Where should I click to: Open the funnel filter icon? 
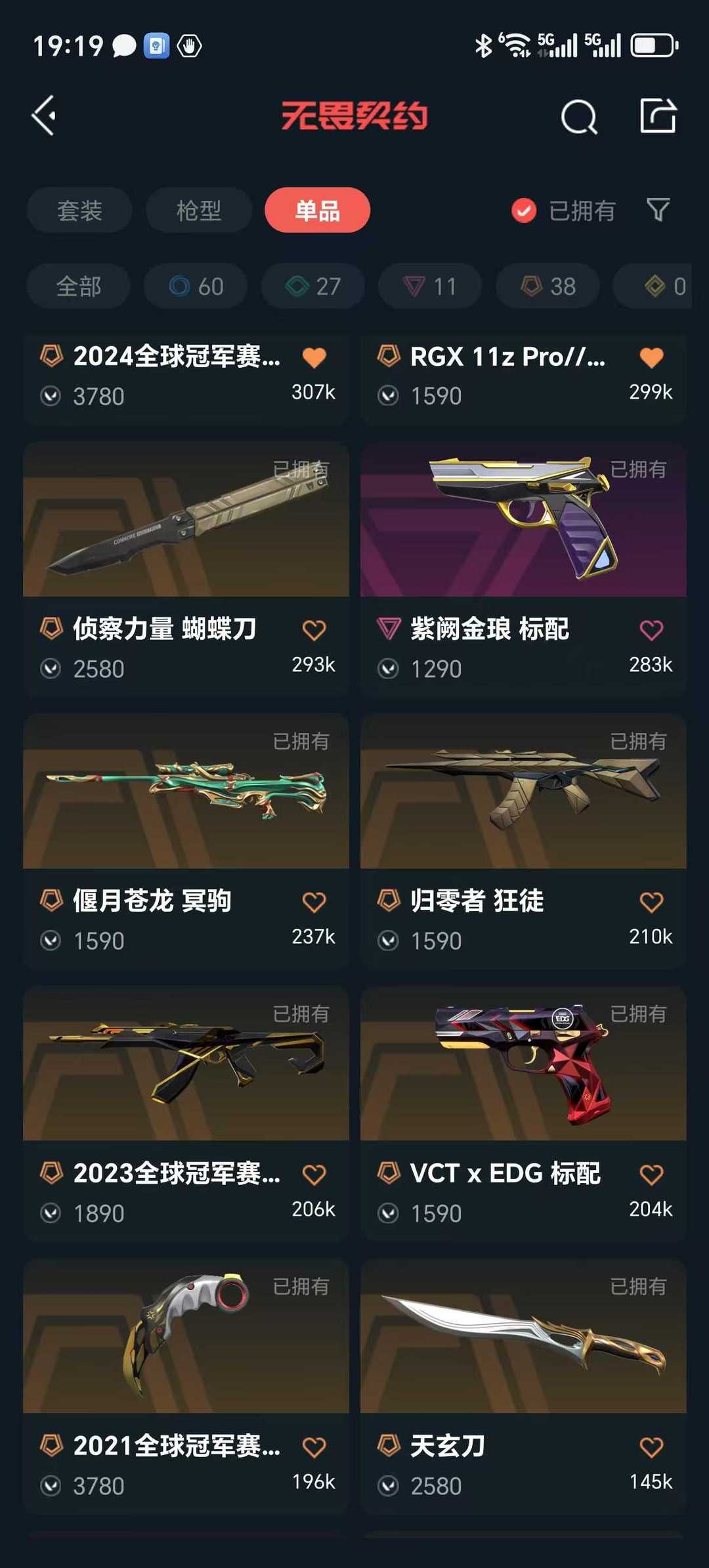pyautogui.click(x=658, y=210)
